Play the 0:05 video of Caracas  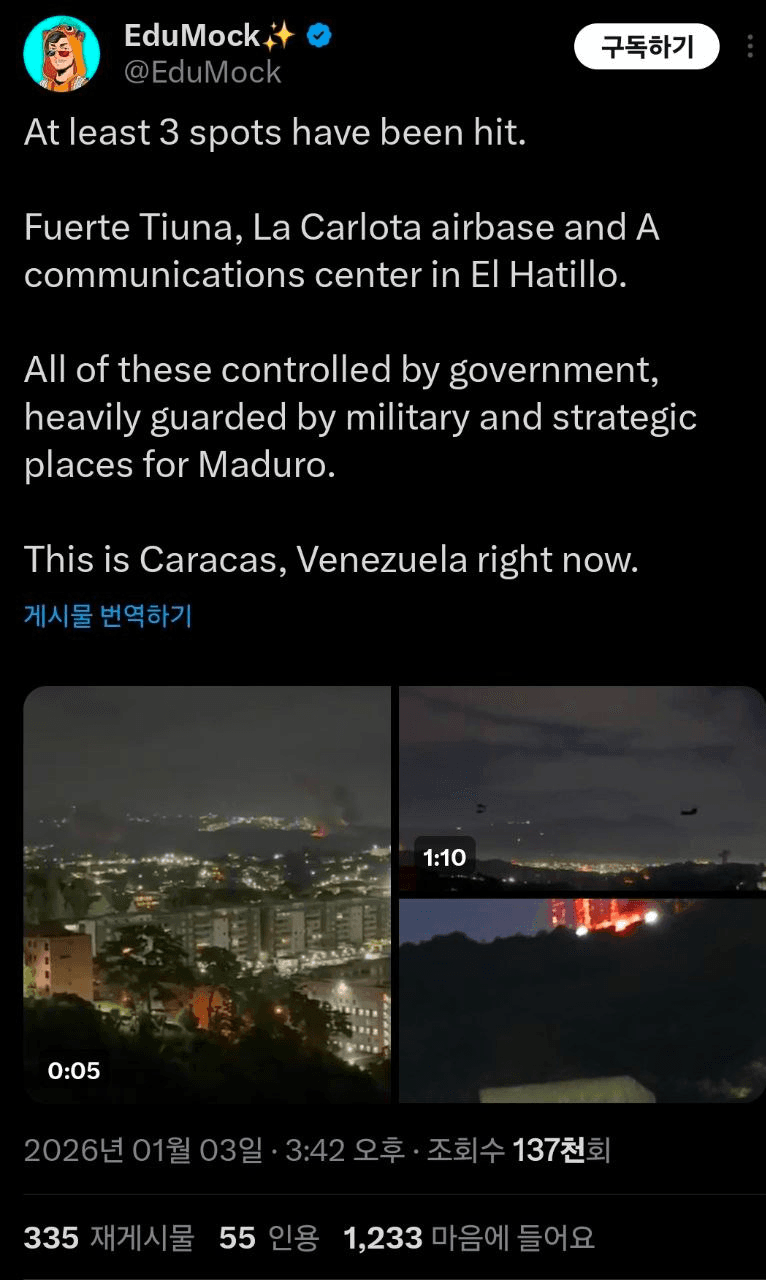tap(207, 894)
